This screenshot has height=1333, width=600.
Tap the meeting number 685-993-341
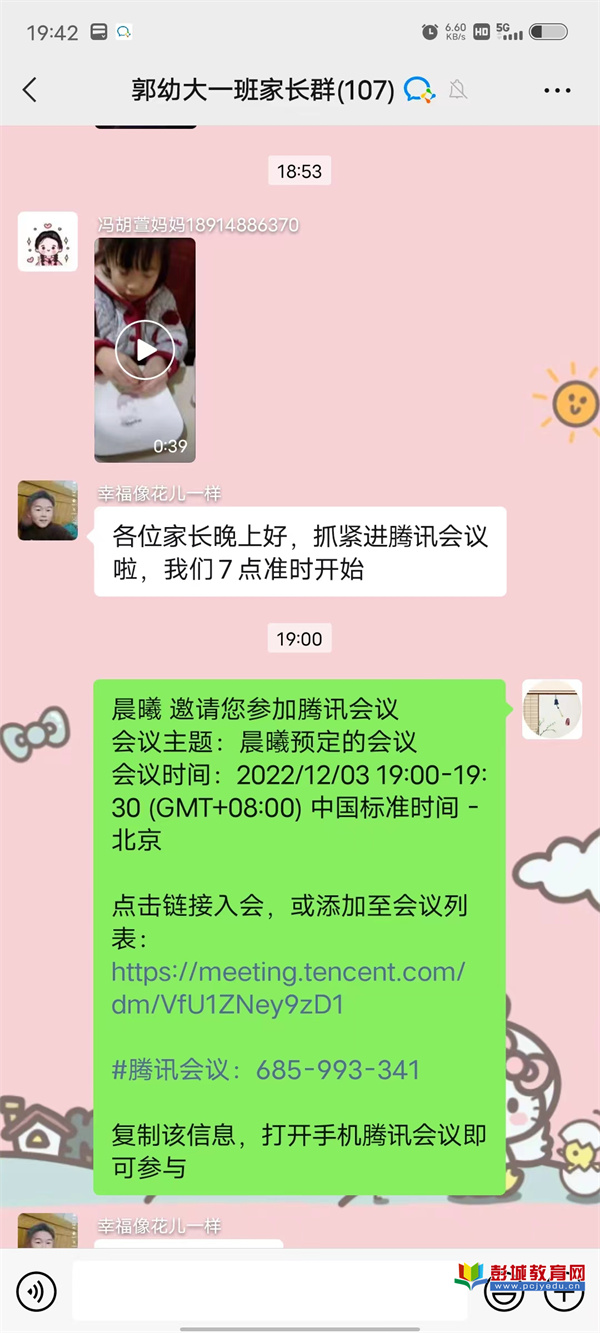coord(337,1069)
